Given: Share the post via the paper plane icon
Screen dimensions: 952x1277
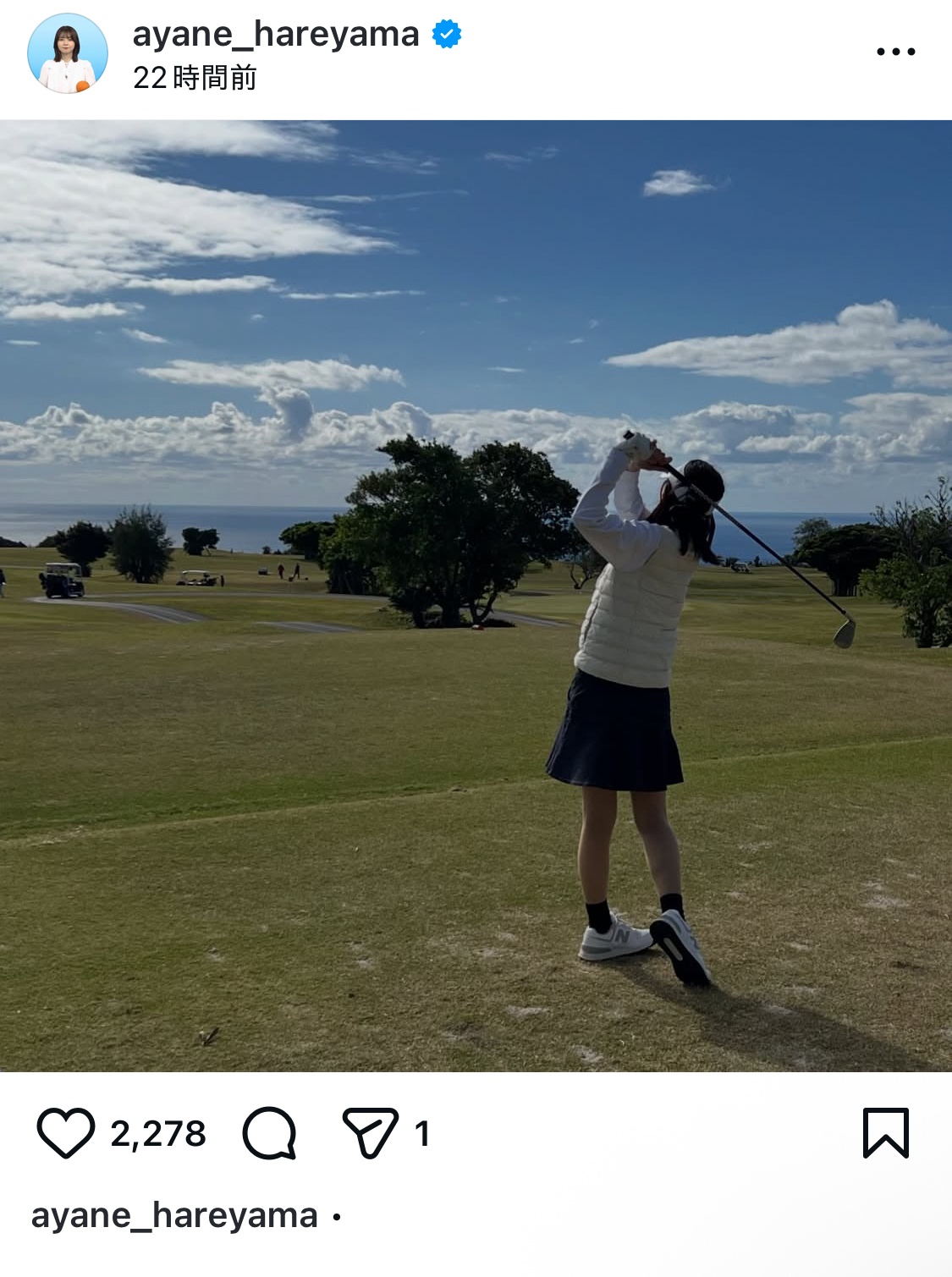Looking at the screenshot, I should [370, 1132].
